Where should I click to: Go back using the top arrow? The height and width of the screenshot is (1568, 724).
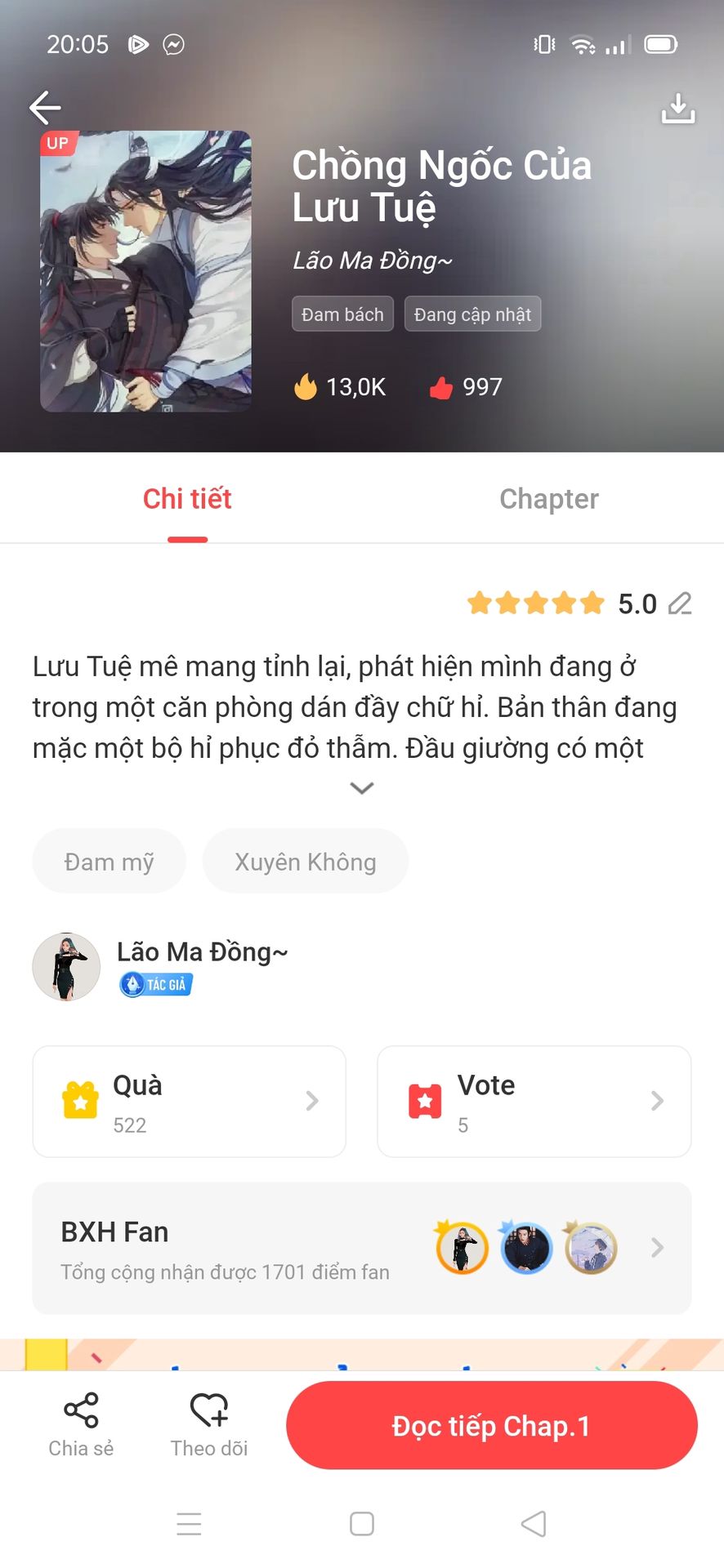(45, 107)
